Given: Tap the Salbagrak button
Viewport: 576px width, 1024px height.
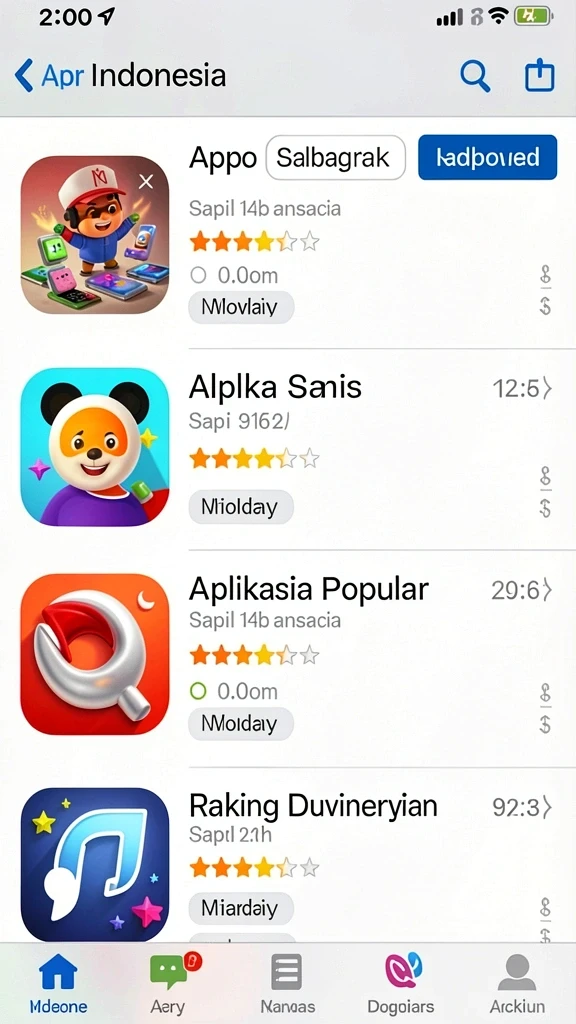Looking at the screenshot, I should tap(336, 157).
